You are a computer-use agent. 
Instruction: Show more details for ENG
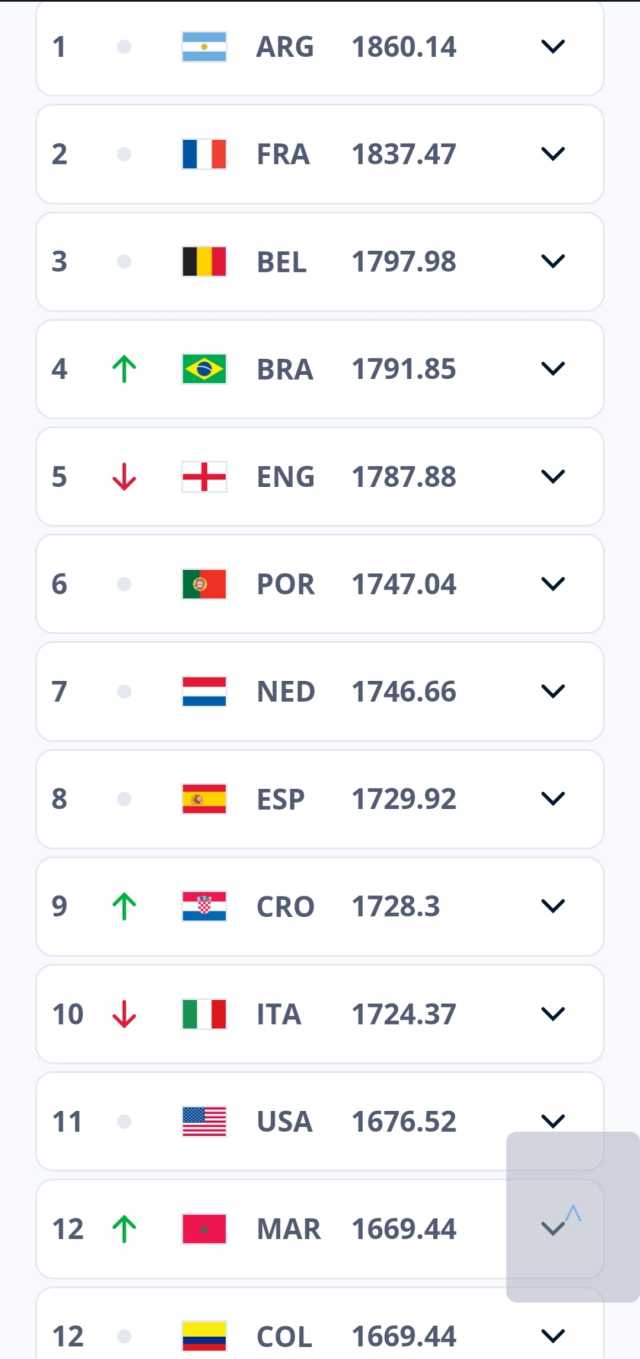[553, 476]
